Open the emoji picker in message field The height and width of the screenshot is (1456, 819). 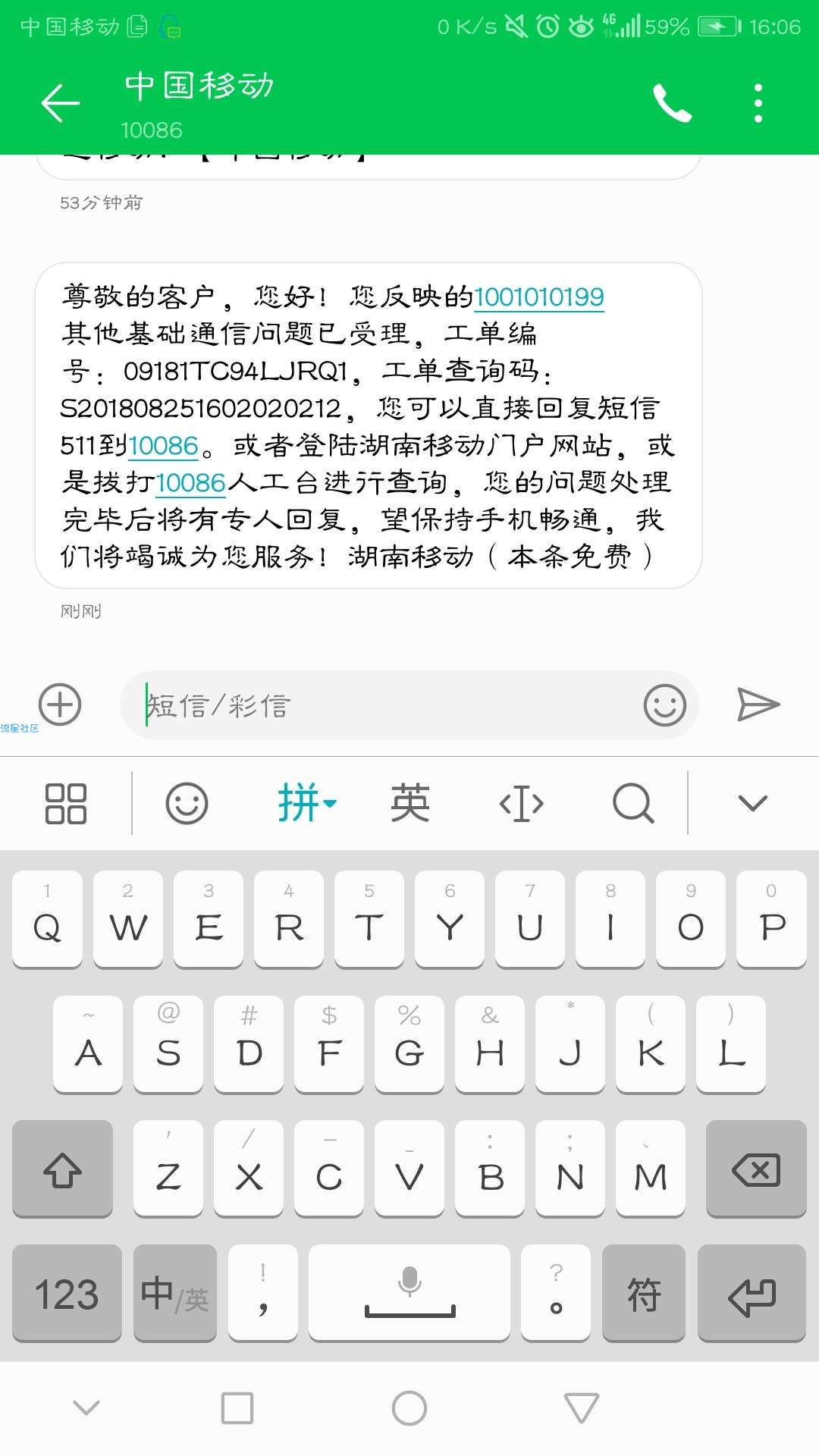point(664,705)
